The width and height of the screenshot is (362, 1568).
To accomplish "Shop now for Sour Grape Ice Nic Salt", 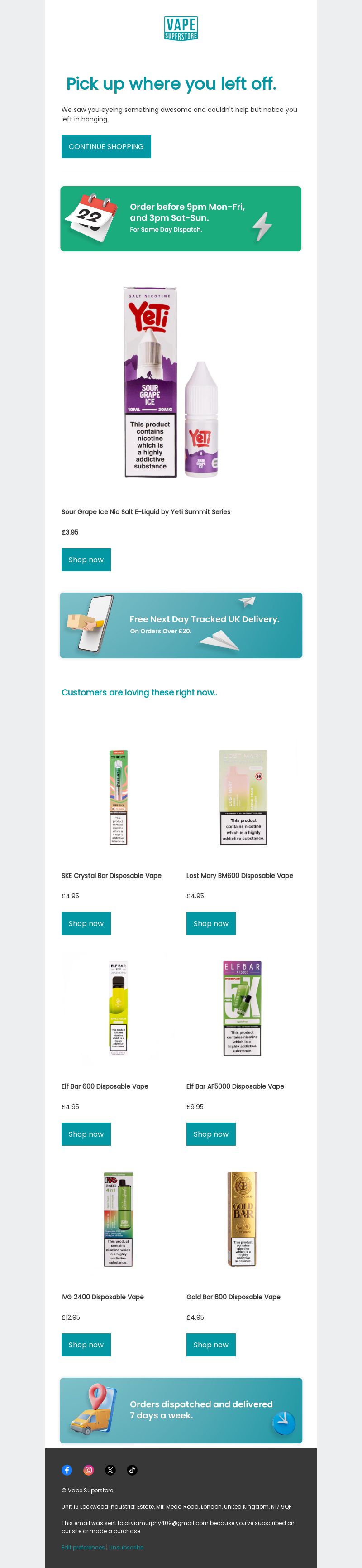I will click(x=86, y=560).
